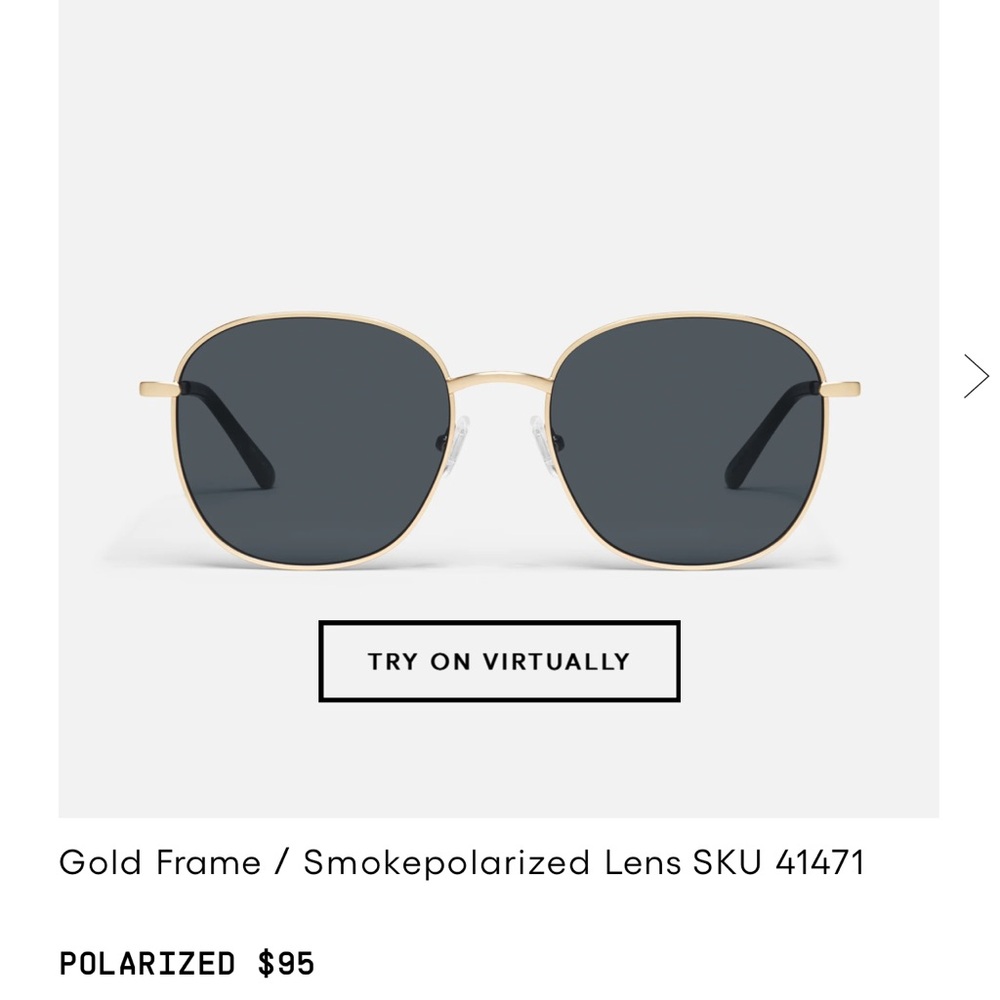The image size is (1000, 1000).
Task: Tap the Try On Virtually button
Action: [x=499, y=661]
